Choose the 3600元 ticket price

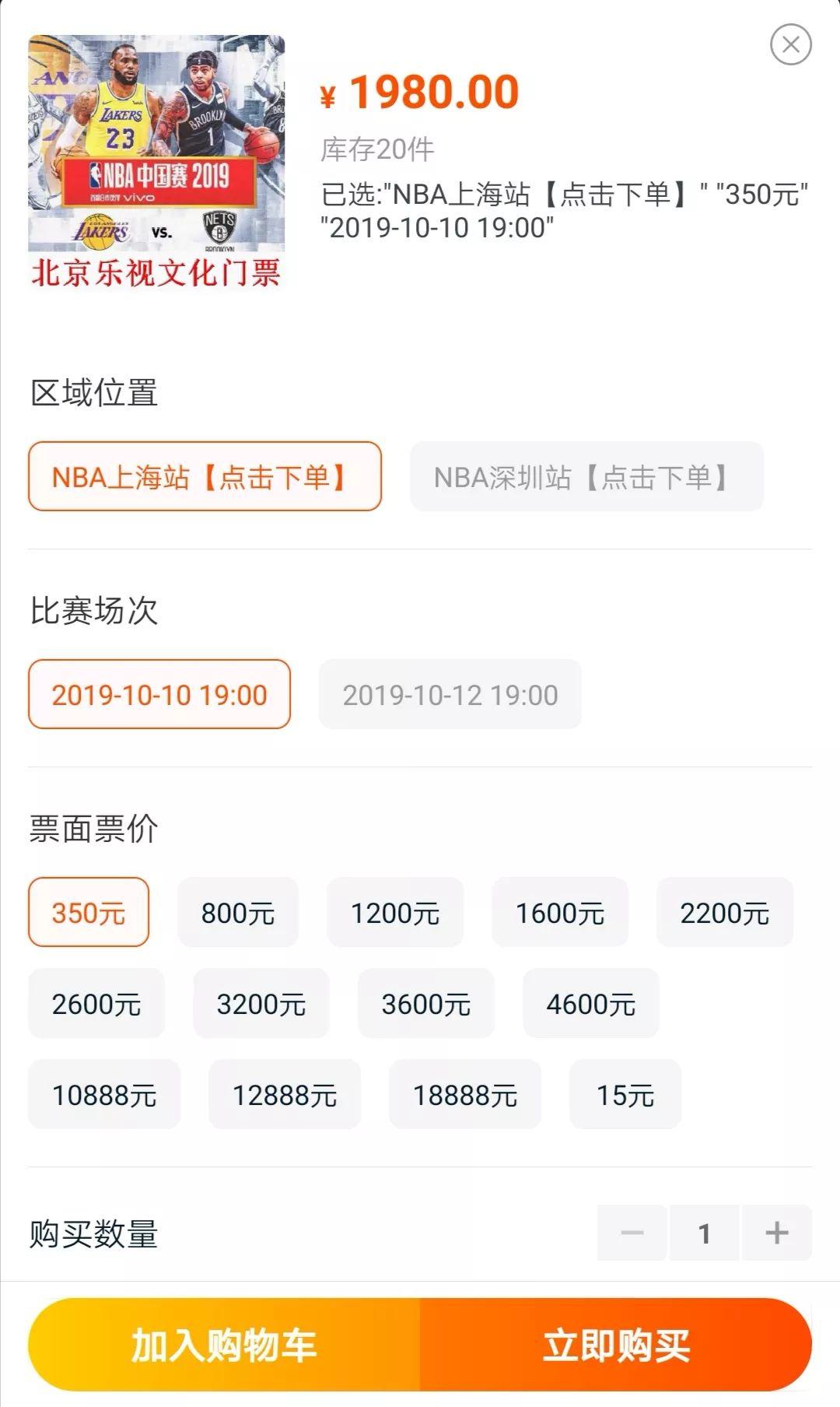click(426, 1003)
